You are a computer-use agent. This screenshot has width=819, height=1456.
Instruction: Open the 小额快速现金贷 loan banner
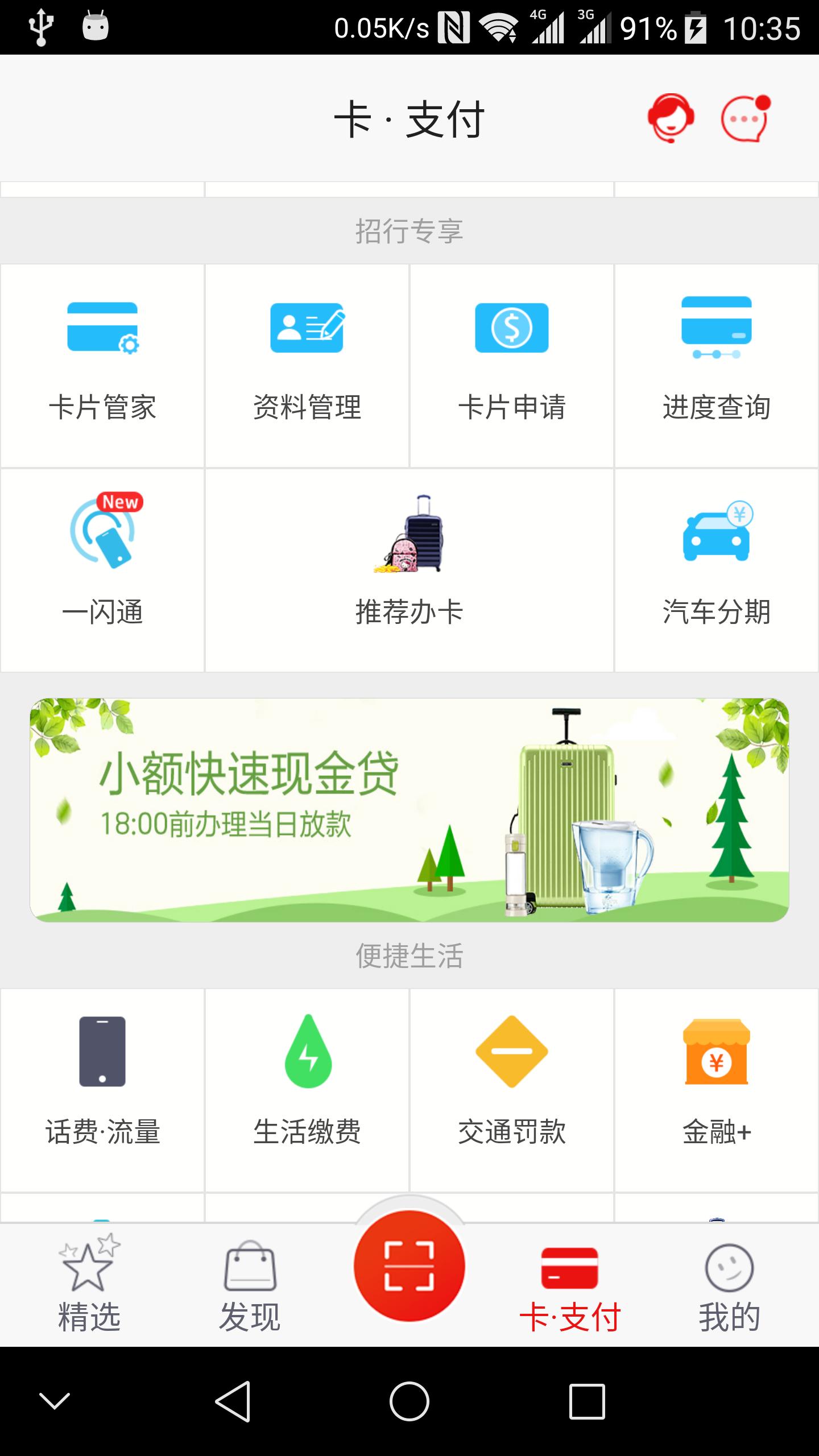coord(409,819)
